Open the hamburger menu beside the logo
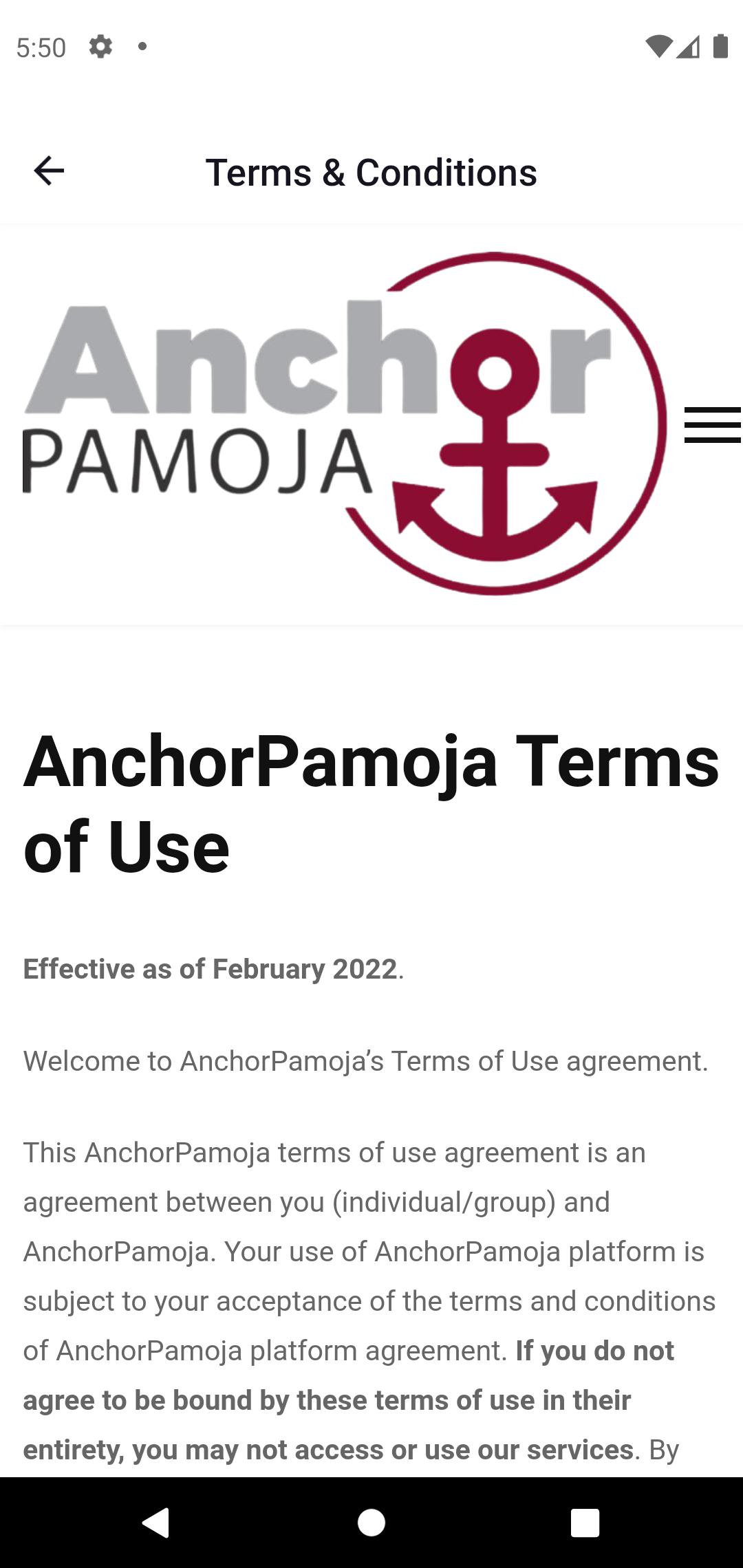The width and height of the screenshot is (743, 1568). (713, 424)
